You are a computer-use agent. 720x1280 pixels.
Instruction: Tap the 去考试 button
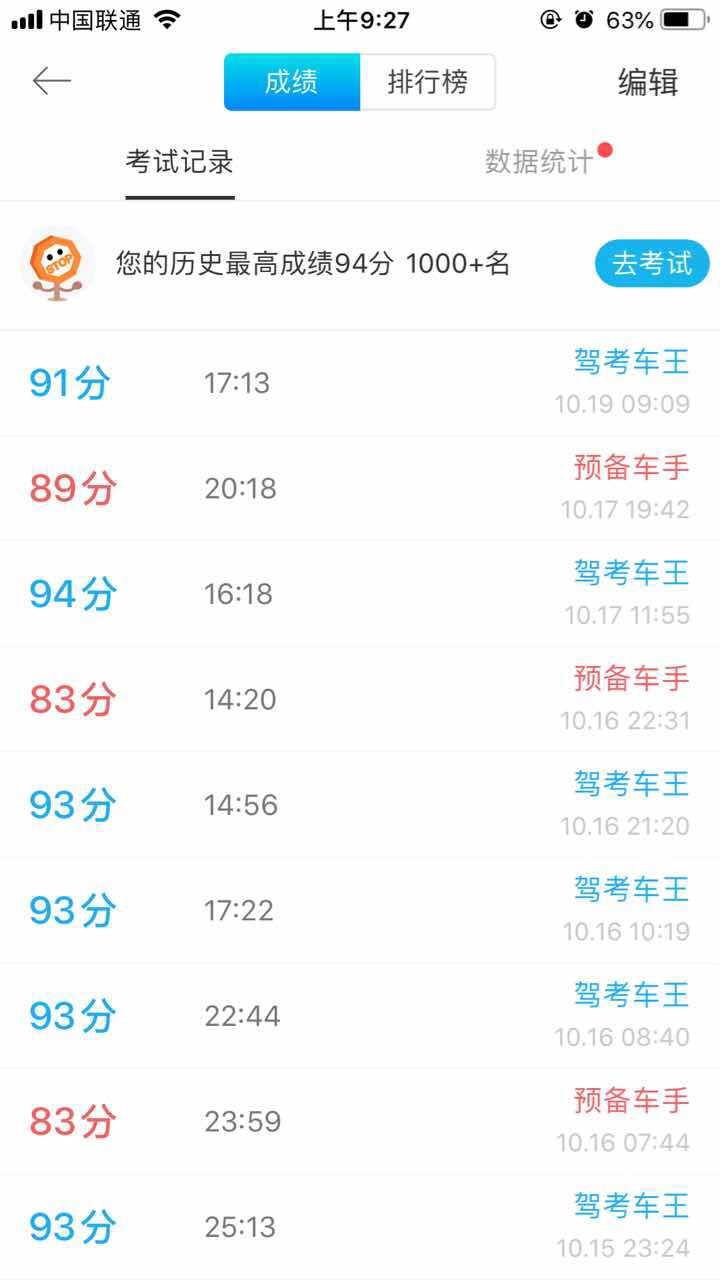coord(652,264)
